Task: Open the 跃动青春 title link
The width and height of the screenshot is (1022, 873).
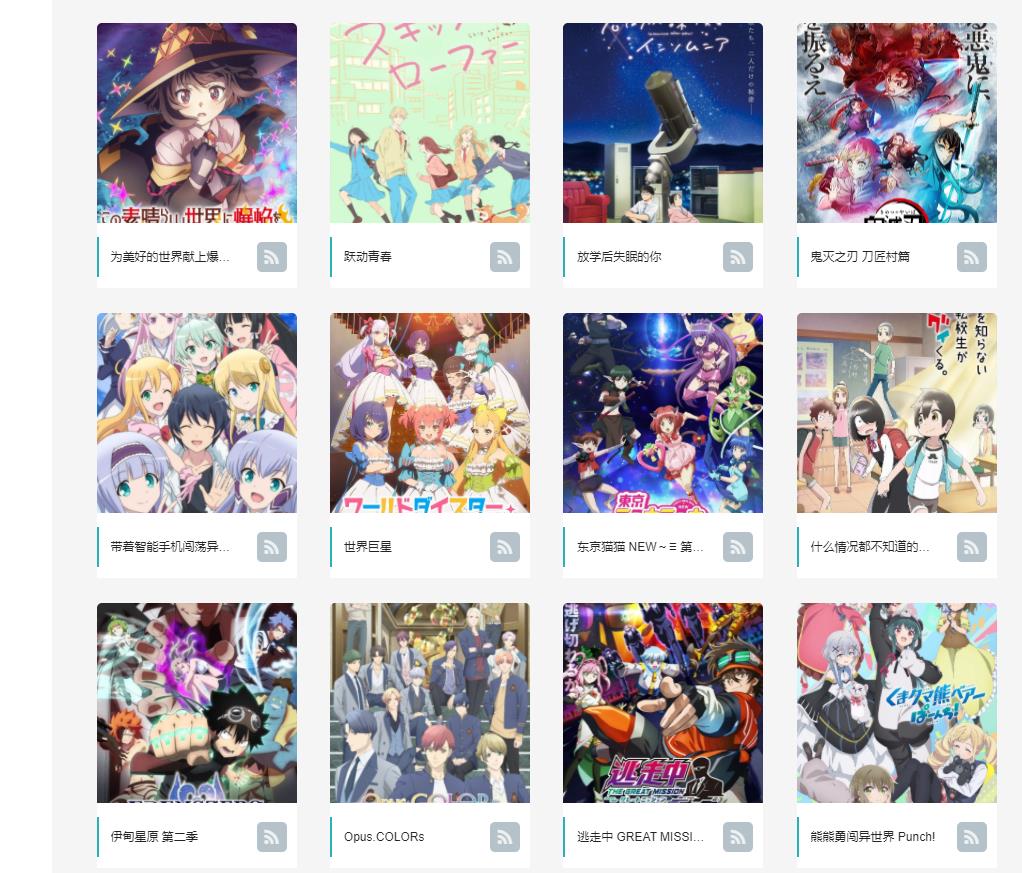Action: [x=368, y=257]
